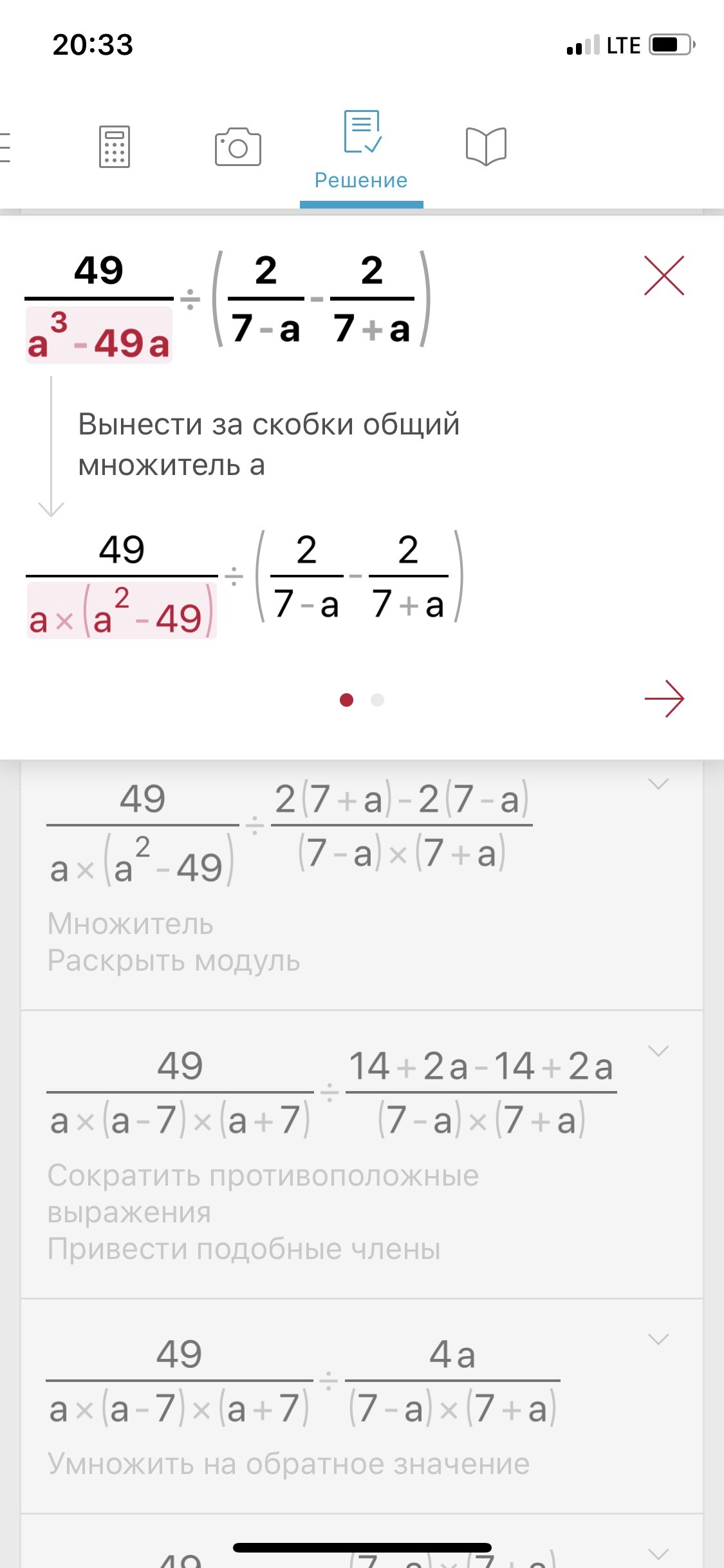
Task: Open the menu button at the left edge
Action: tap(5, 147)
